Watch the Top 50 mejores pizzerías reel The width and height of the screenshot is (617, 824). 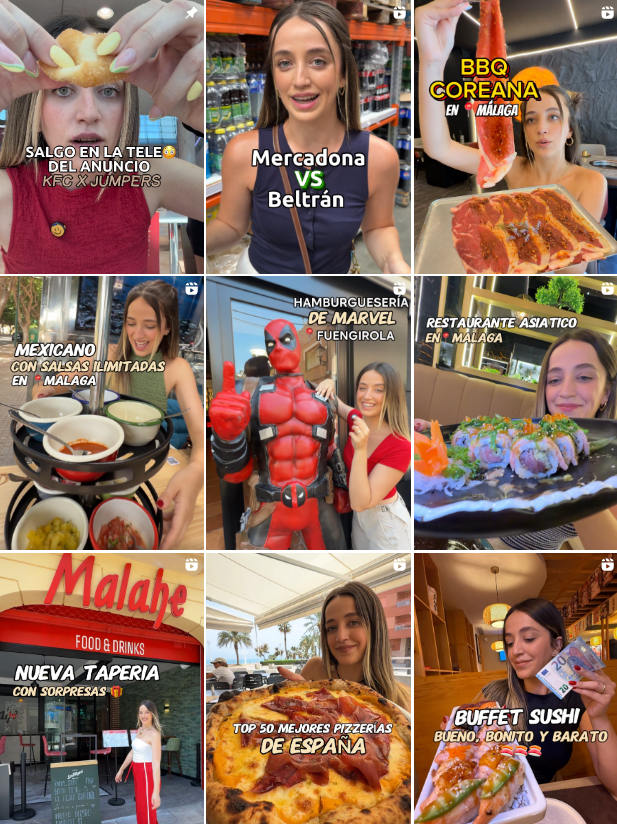click(x=308, y=688)
